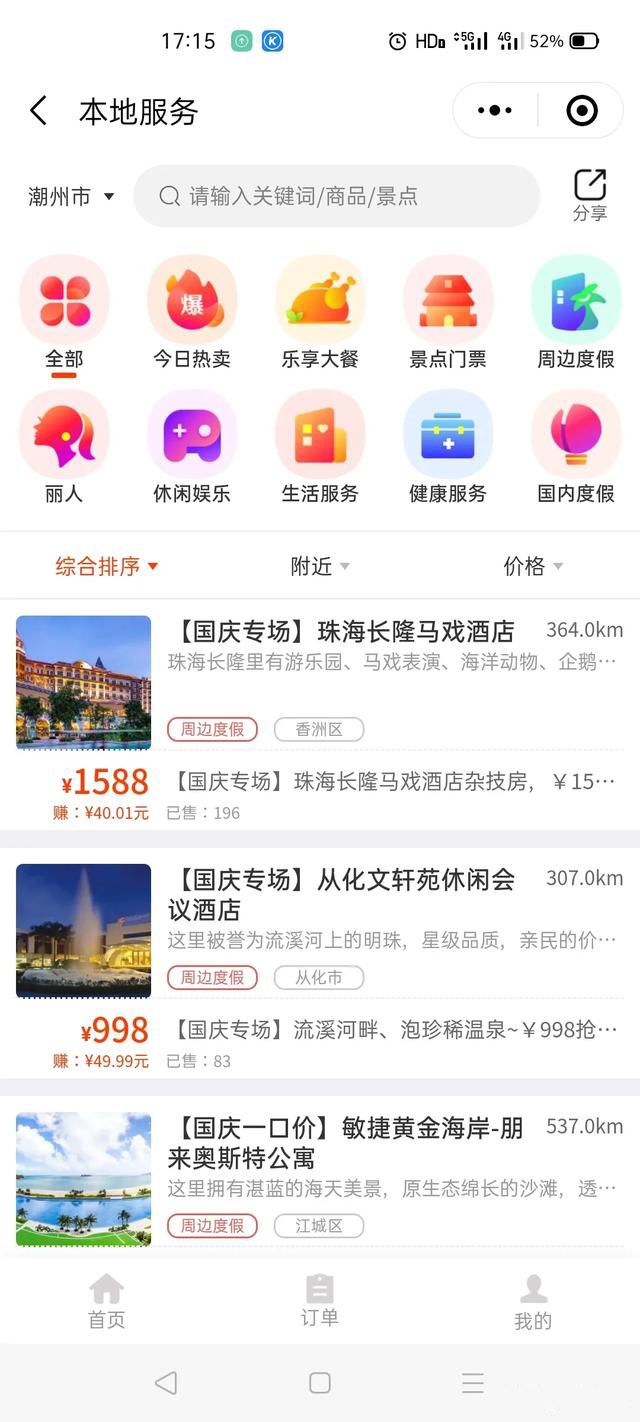Switch to the 我的 tab
Viewport: 640px width, 1422px height.
point(533,1302)
